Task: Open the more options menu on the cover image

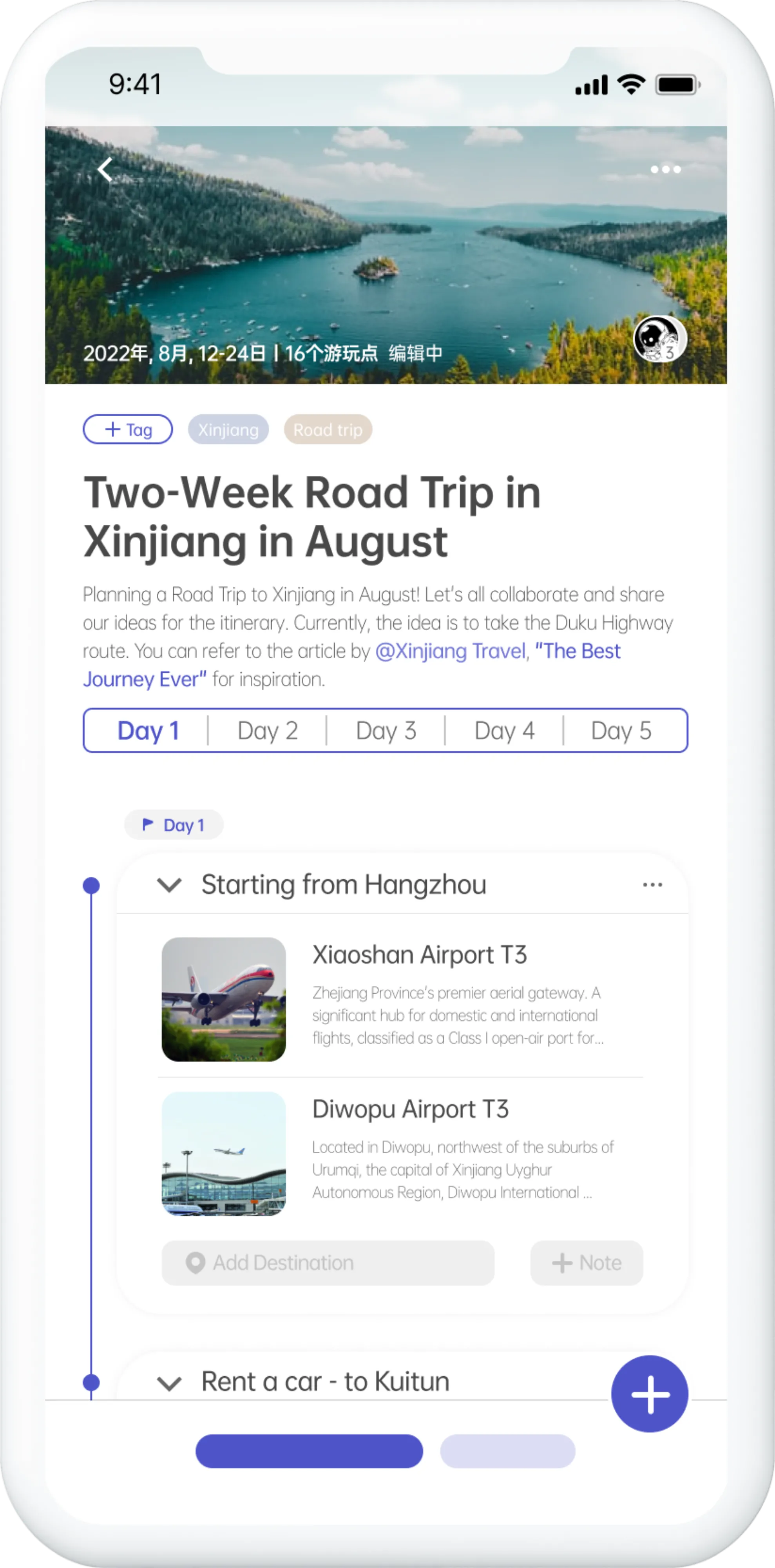Action: click(x=667, y=169)
